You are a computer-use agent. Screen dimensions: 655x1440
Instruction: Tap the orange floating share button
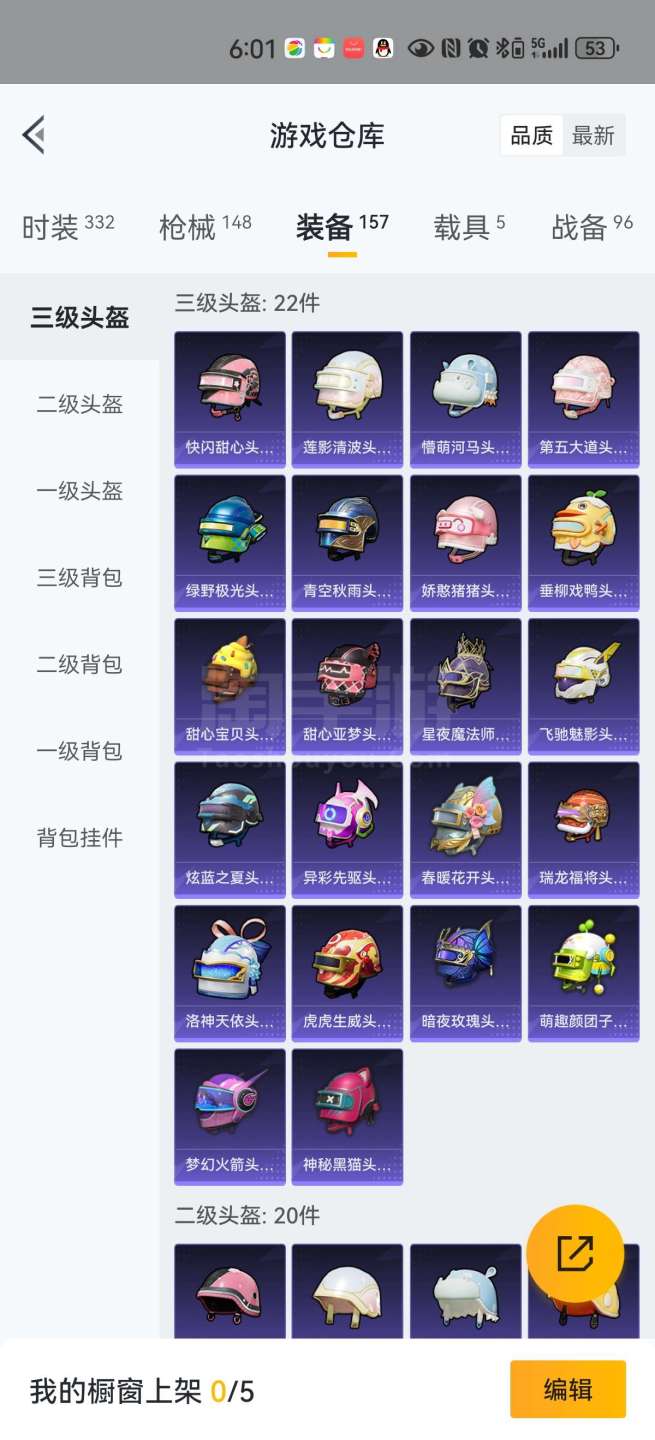point(575,1253)
